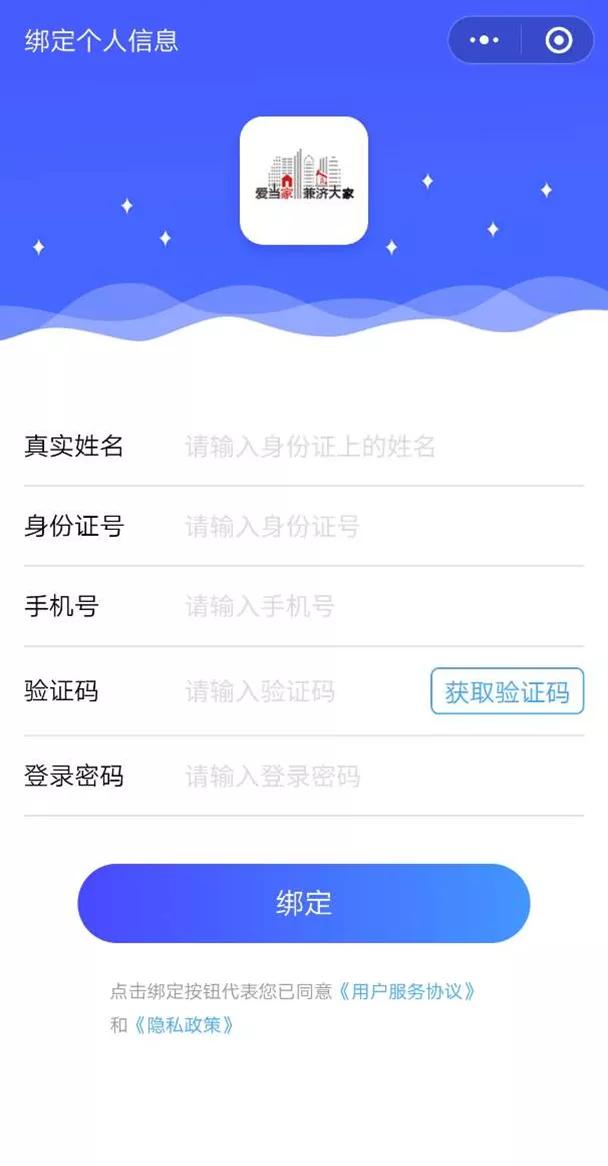Viewport: 608px width, 1166px height.
Task: Open the mini program more options menu
Action: (x=484, y=41)
